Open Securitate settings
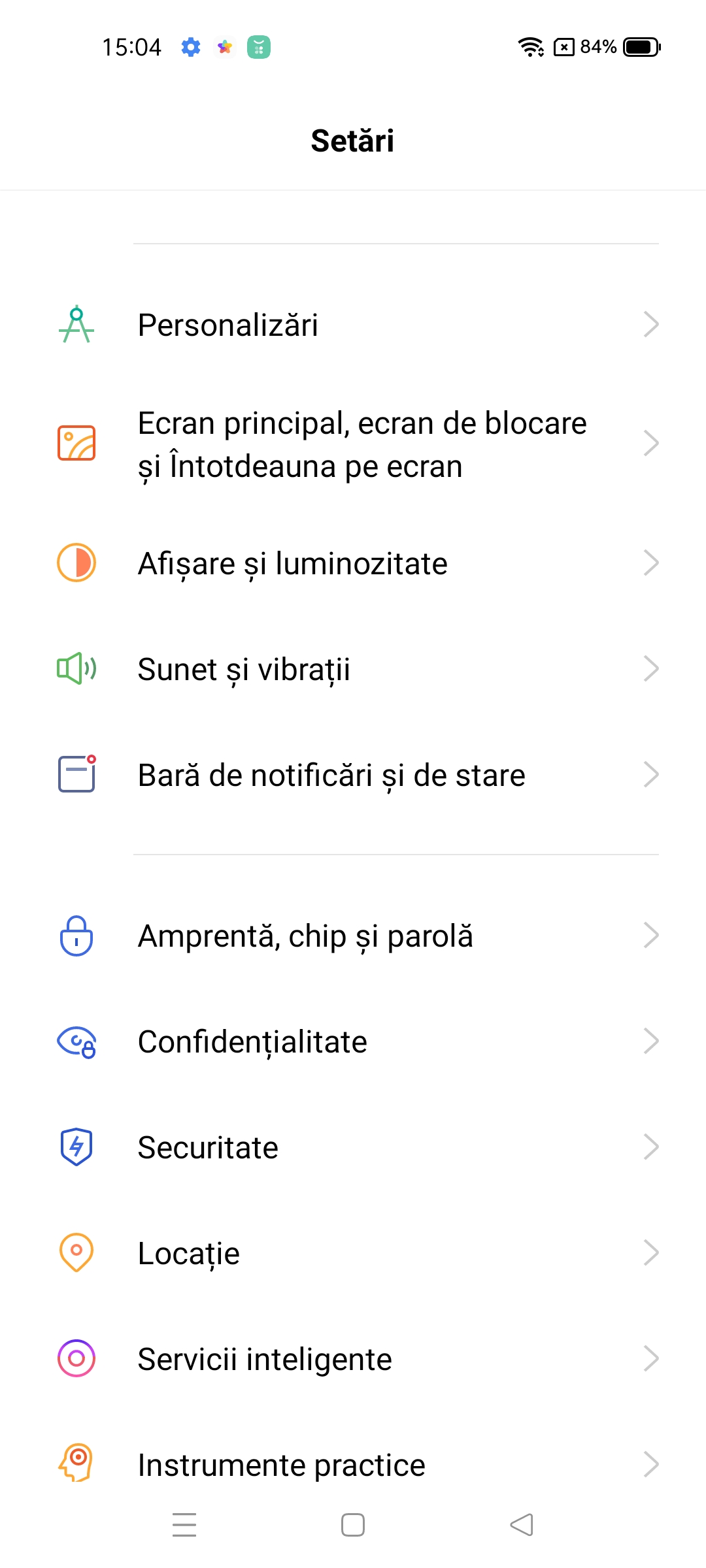Screen dimensions: 706x1568 pos(353,1147)
